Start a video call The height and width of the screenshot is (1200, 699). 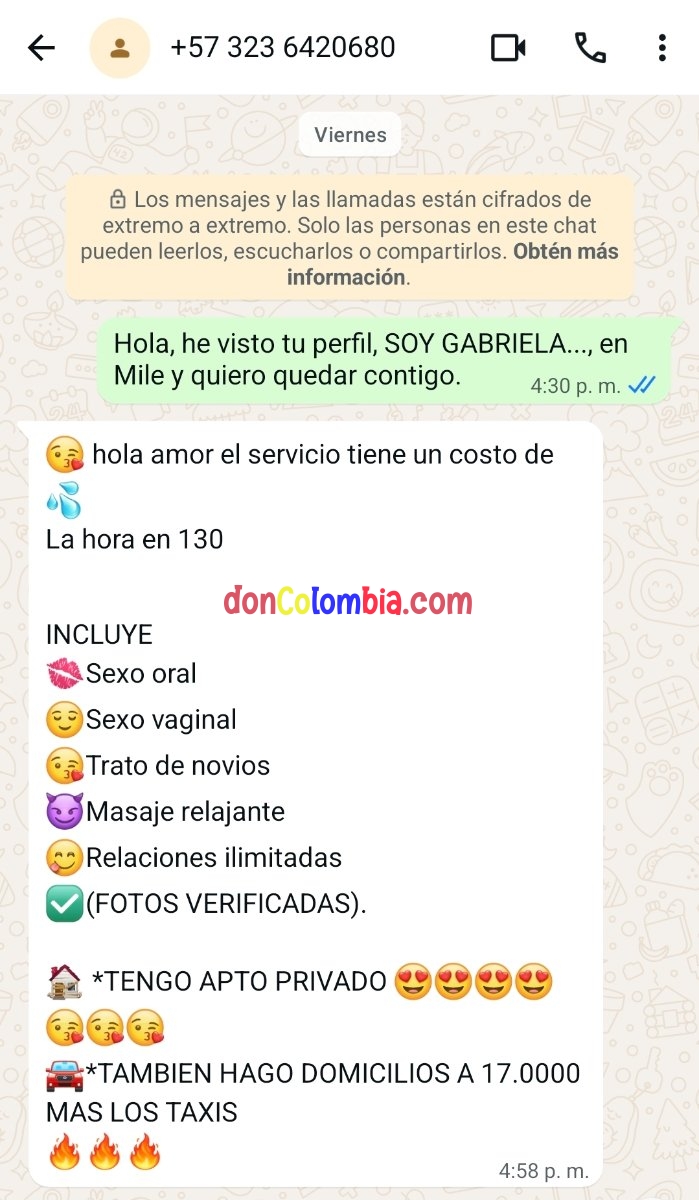(x=508, y=48)
